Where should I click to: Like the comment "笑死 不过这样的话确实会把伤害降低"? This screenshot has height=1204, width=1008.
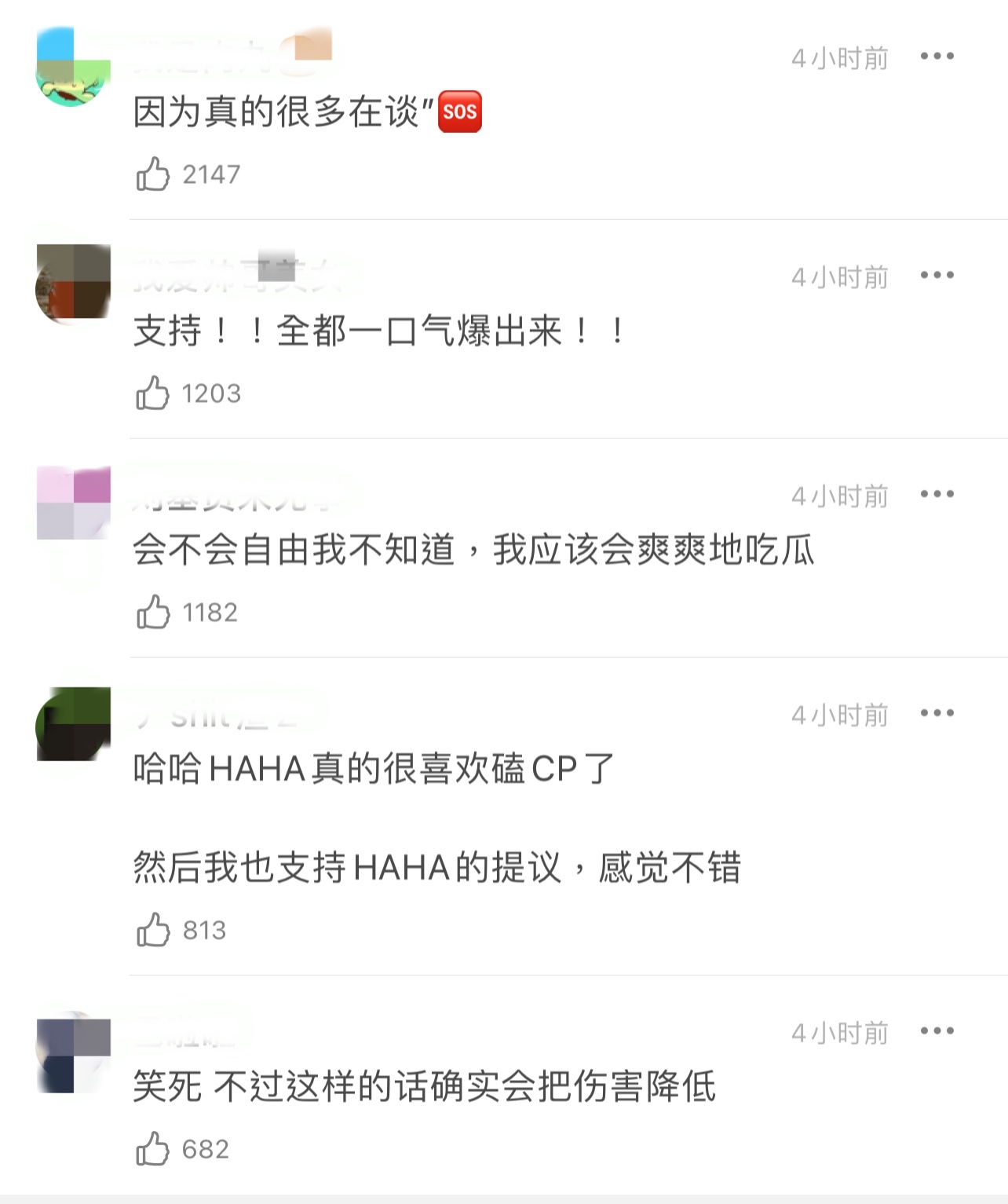click(x=153, y=1149)
